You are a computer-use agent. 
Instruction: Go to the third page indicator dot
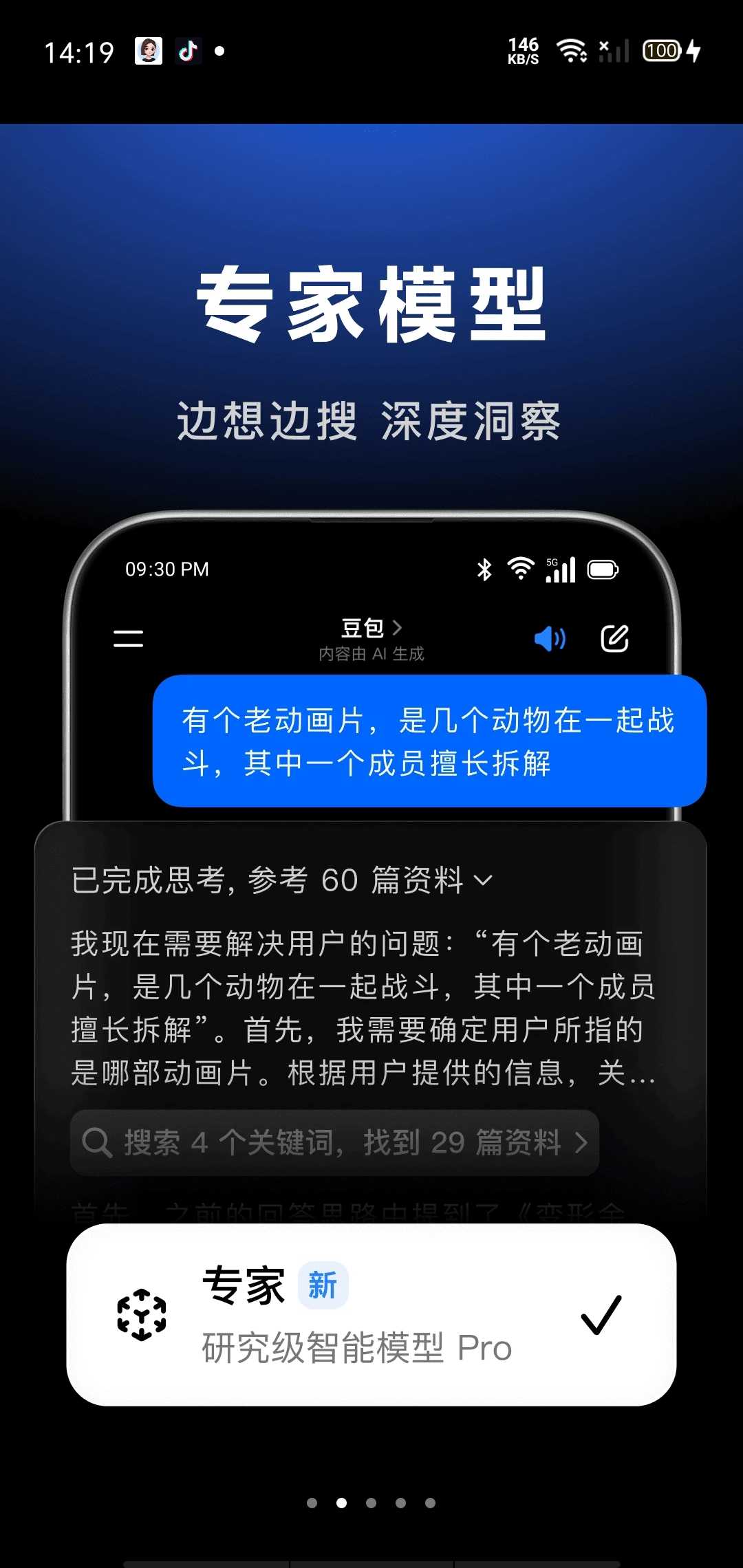tap(371, 1503)
